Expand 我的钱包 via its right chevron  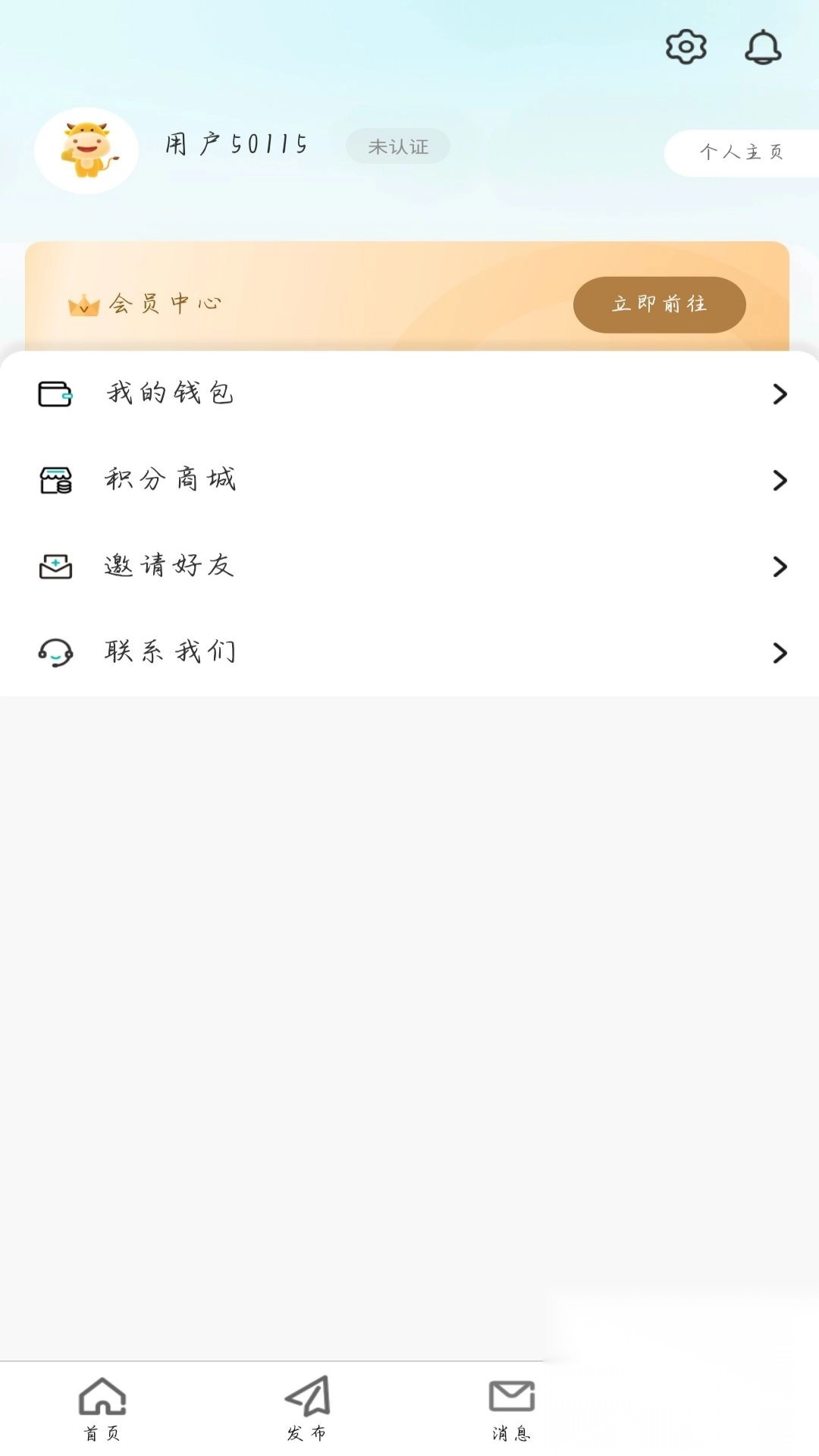tap(781, 394)
